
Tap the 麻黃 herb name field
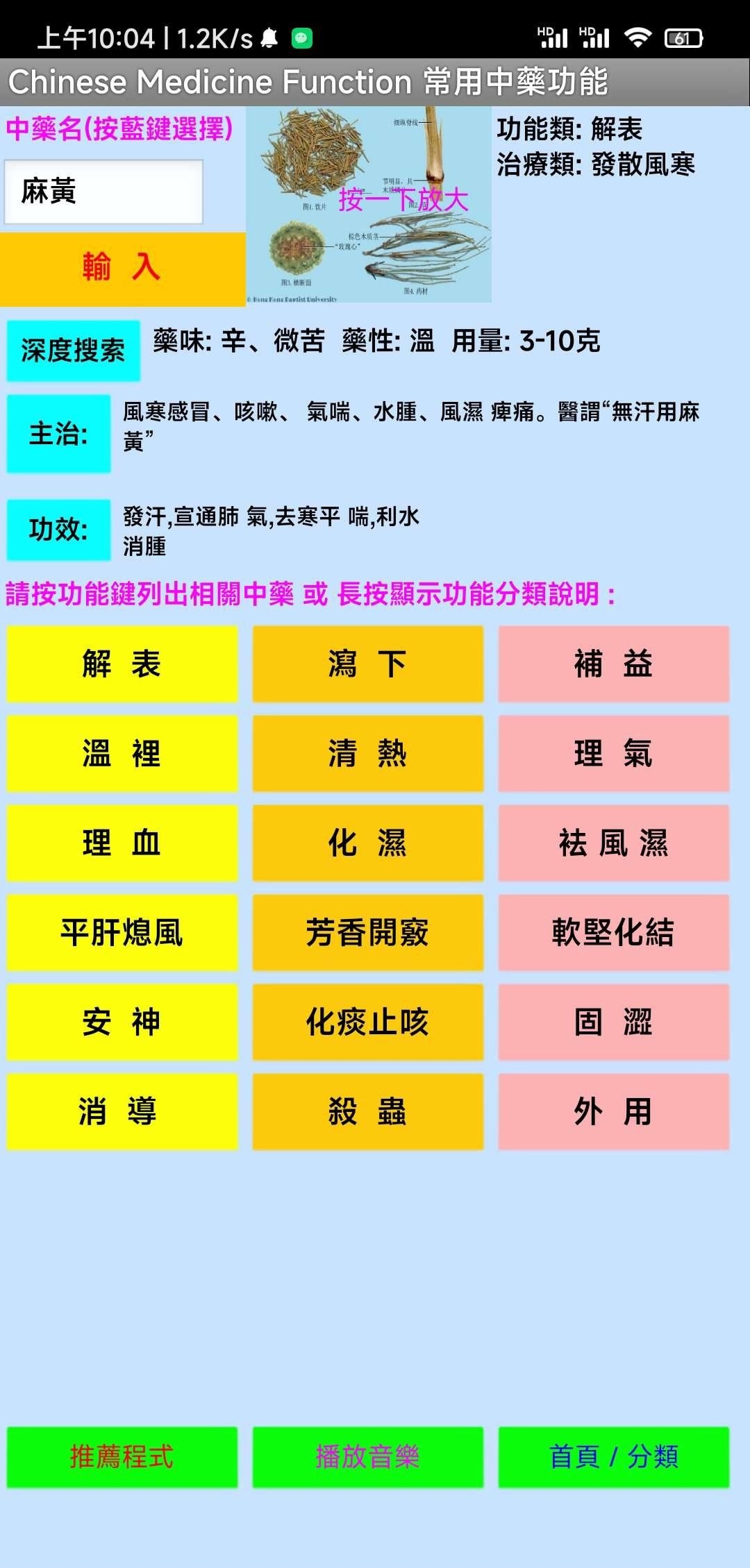point(103,192)
